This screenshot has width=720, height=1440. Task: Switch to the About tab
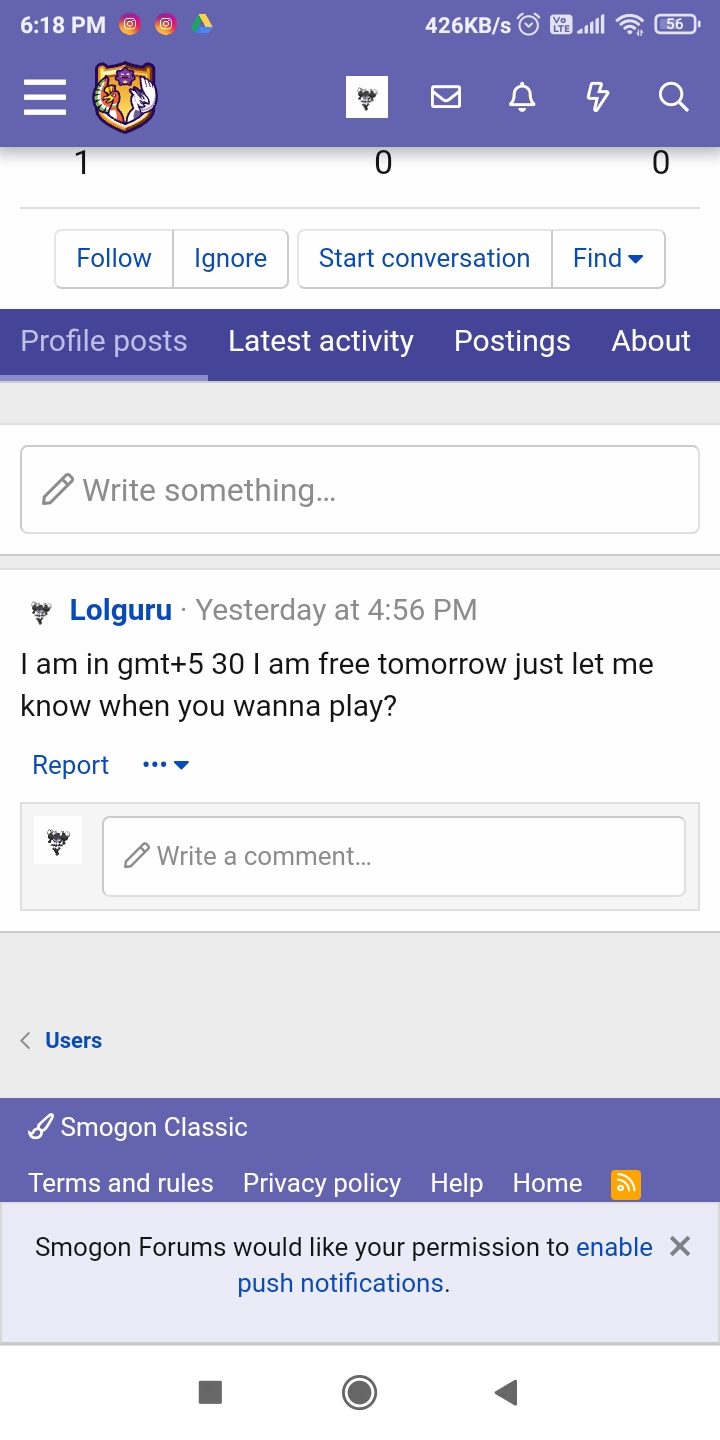[651, 341]
